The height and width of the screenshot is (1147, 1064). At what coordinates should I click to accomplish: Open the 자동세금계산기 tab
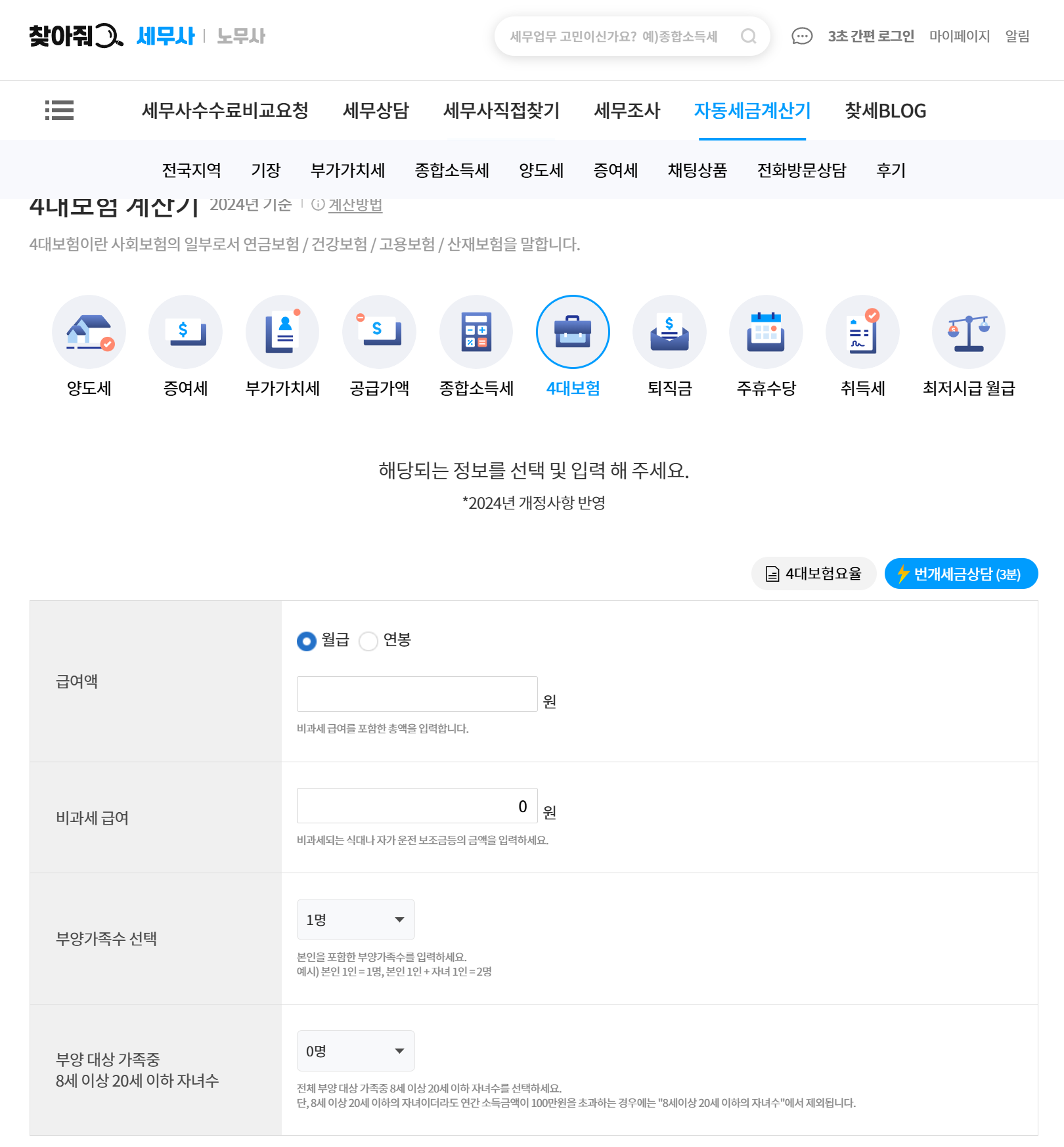pos(753,110)
